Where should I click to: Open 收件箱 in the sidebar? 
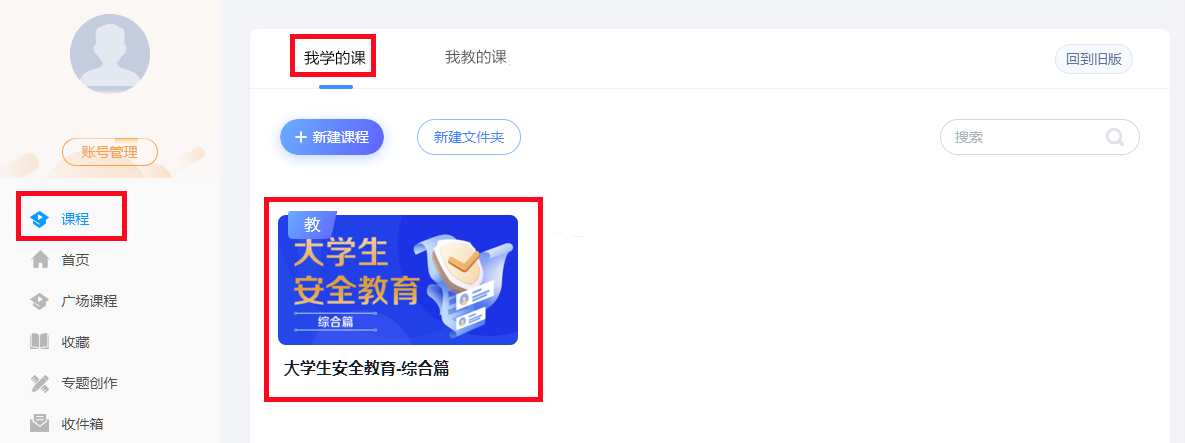[x=82, y=424]
